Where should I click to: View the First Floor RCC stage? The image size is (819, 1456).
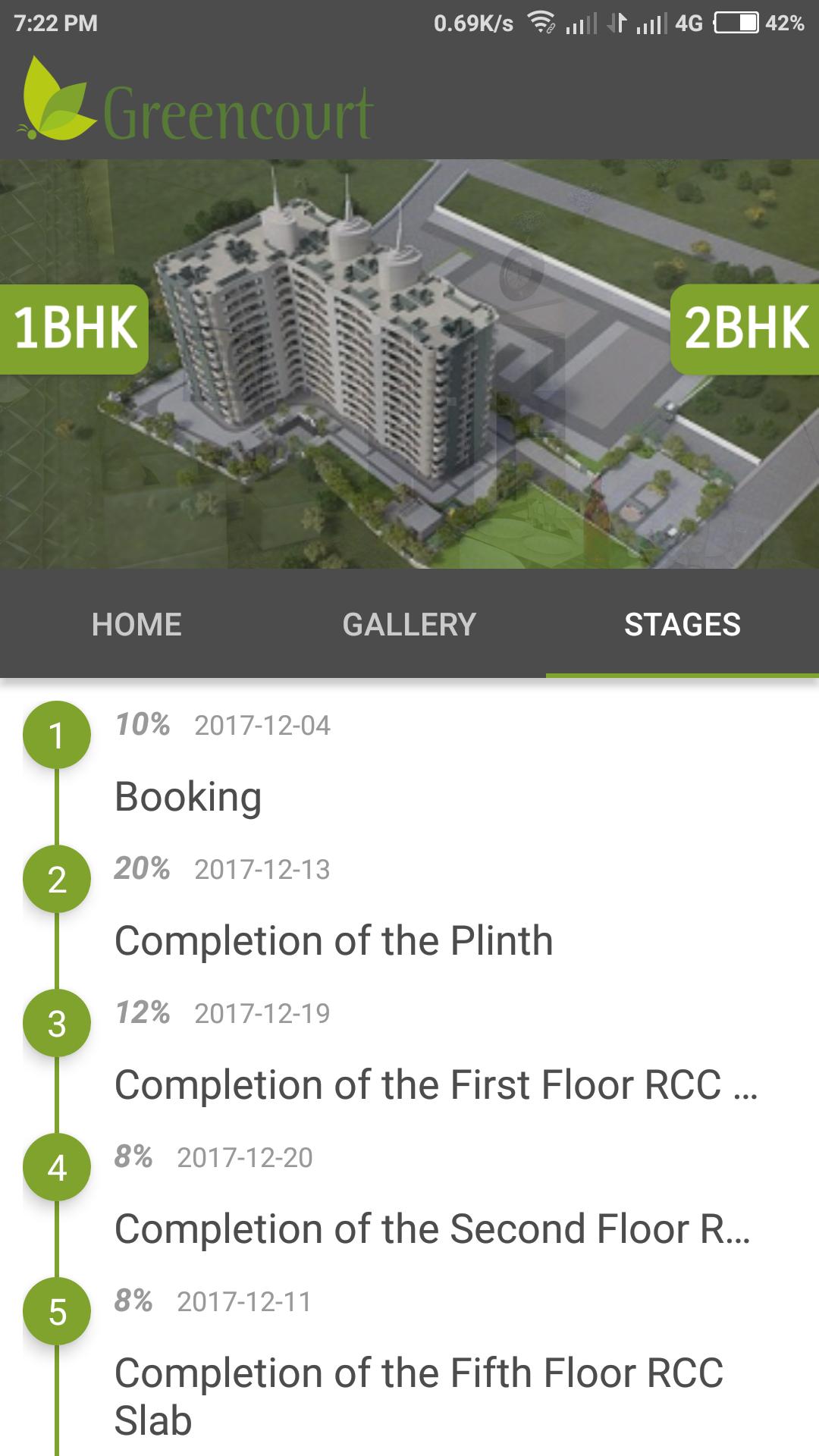click(x=436, y=1084)
